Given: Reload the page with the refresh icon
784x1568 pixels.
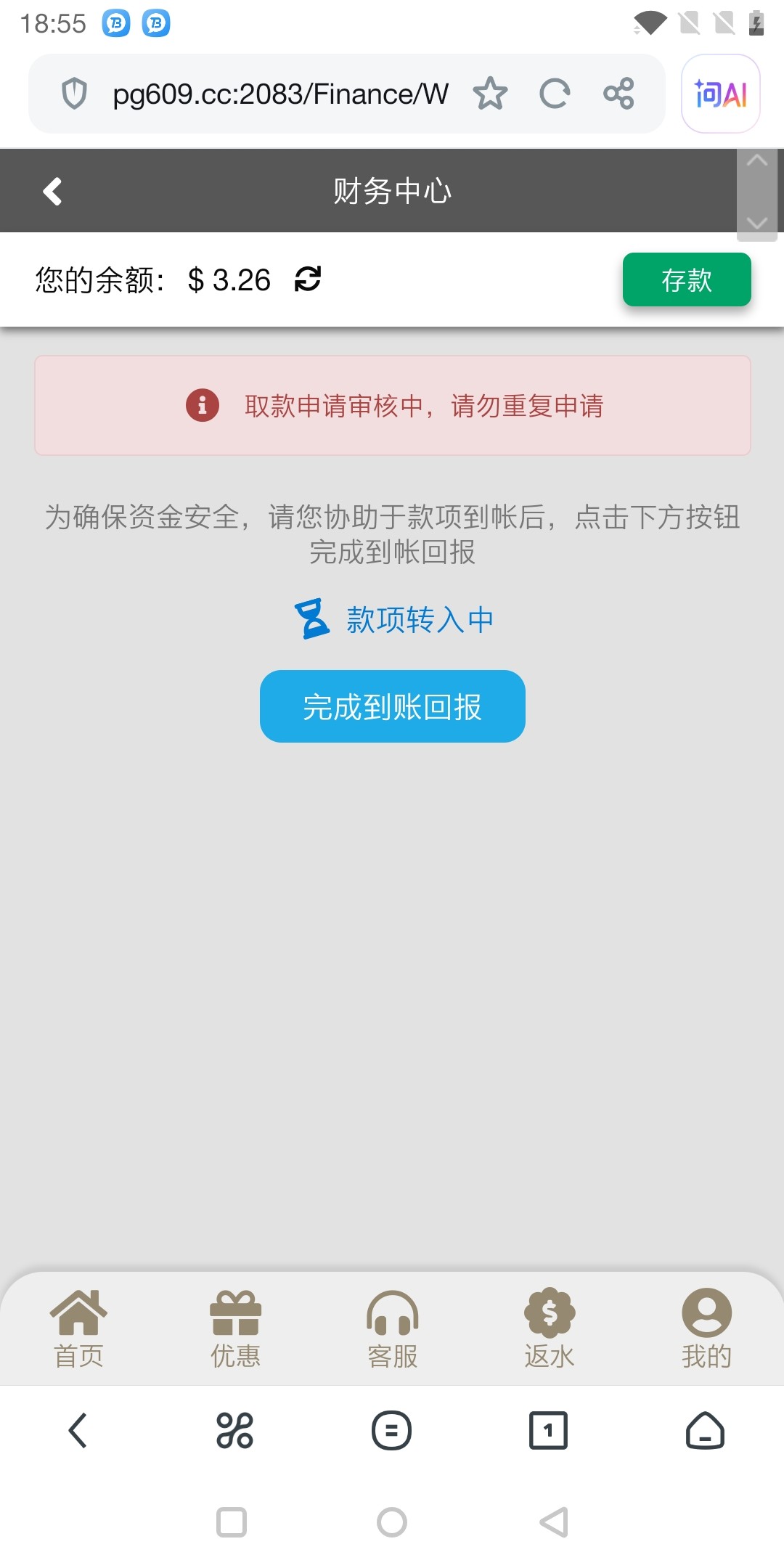Looking at the screenshot, I should (555, 93).
